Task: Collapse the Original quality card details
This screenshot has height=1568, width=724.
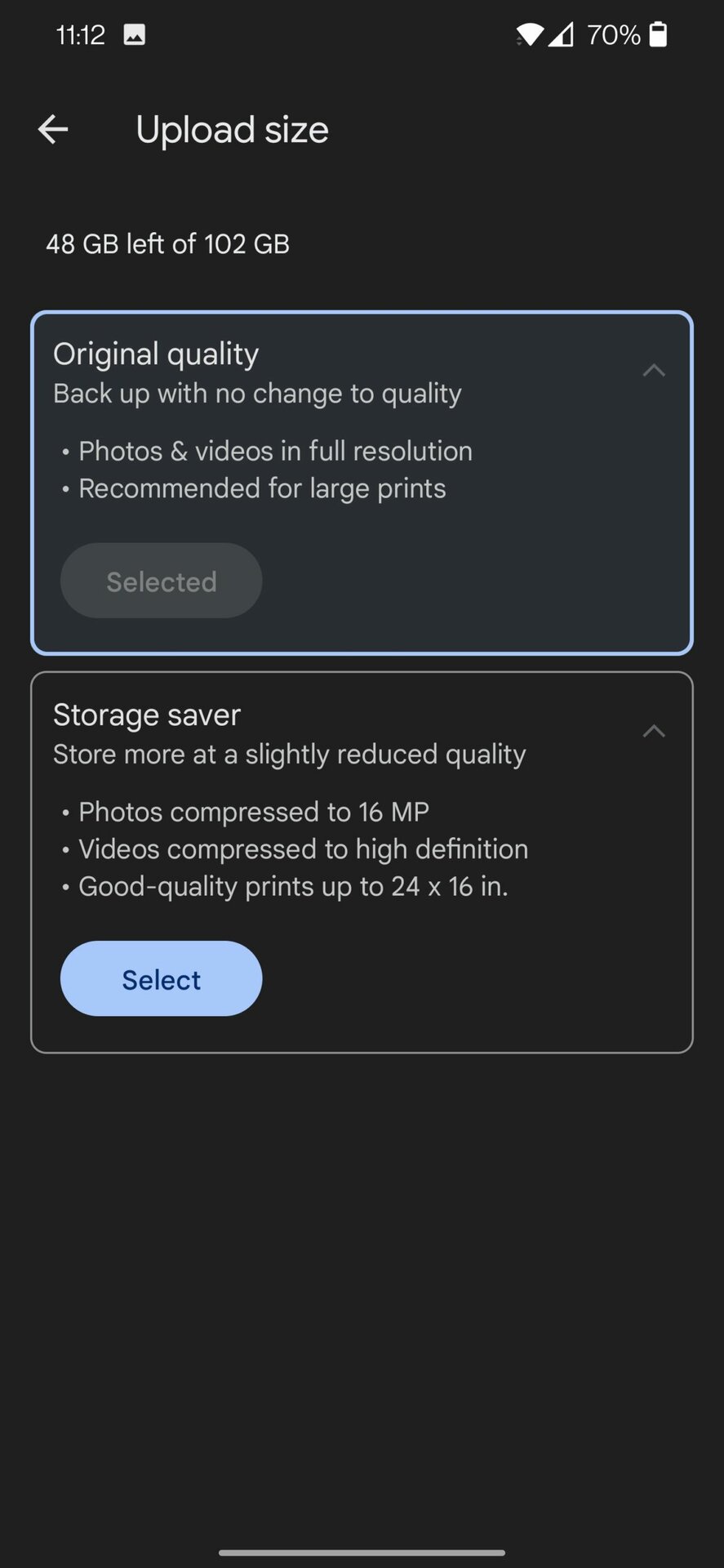Action: (653, 371)
